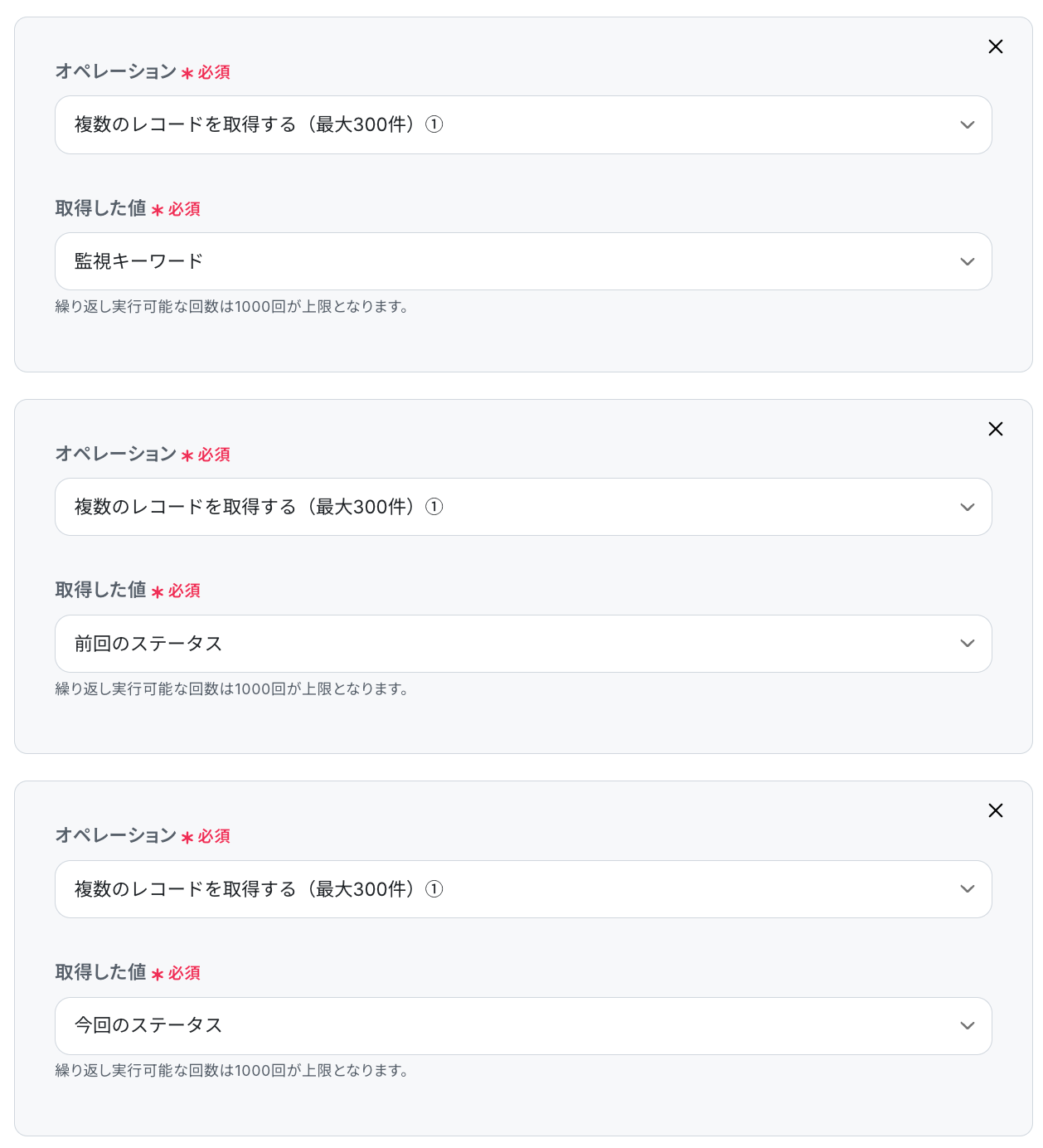Viewport: 1043px width, 1148px height.
Task: Open the operation dropdown above 今回のステータス
Action: coord(523,889)
